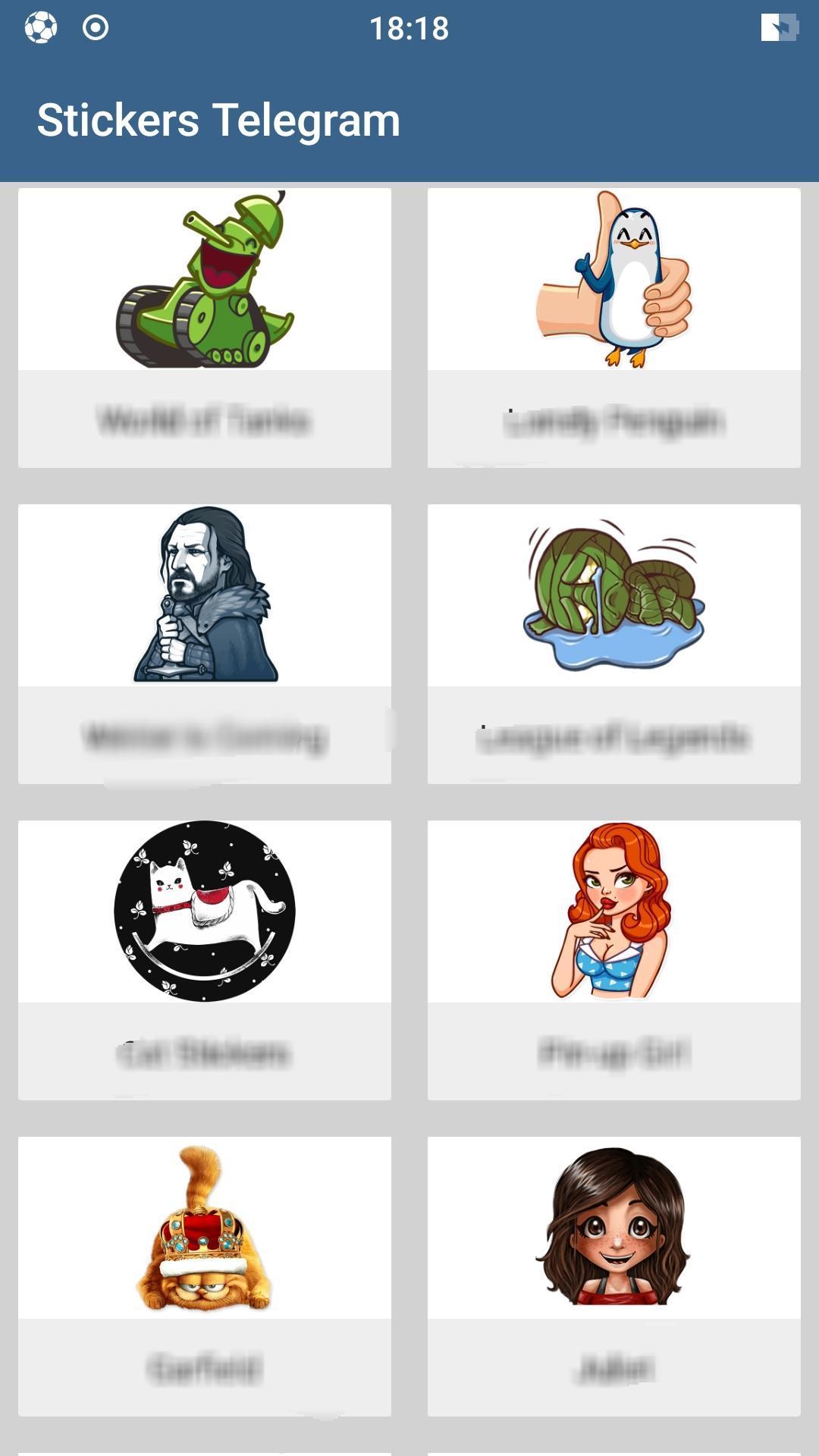Select the Winter is Coming sticker pack
The image size is (819, 1456).
205,644
